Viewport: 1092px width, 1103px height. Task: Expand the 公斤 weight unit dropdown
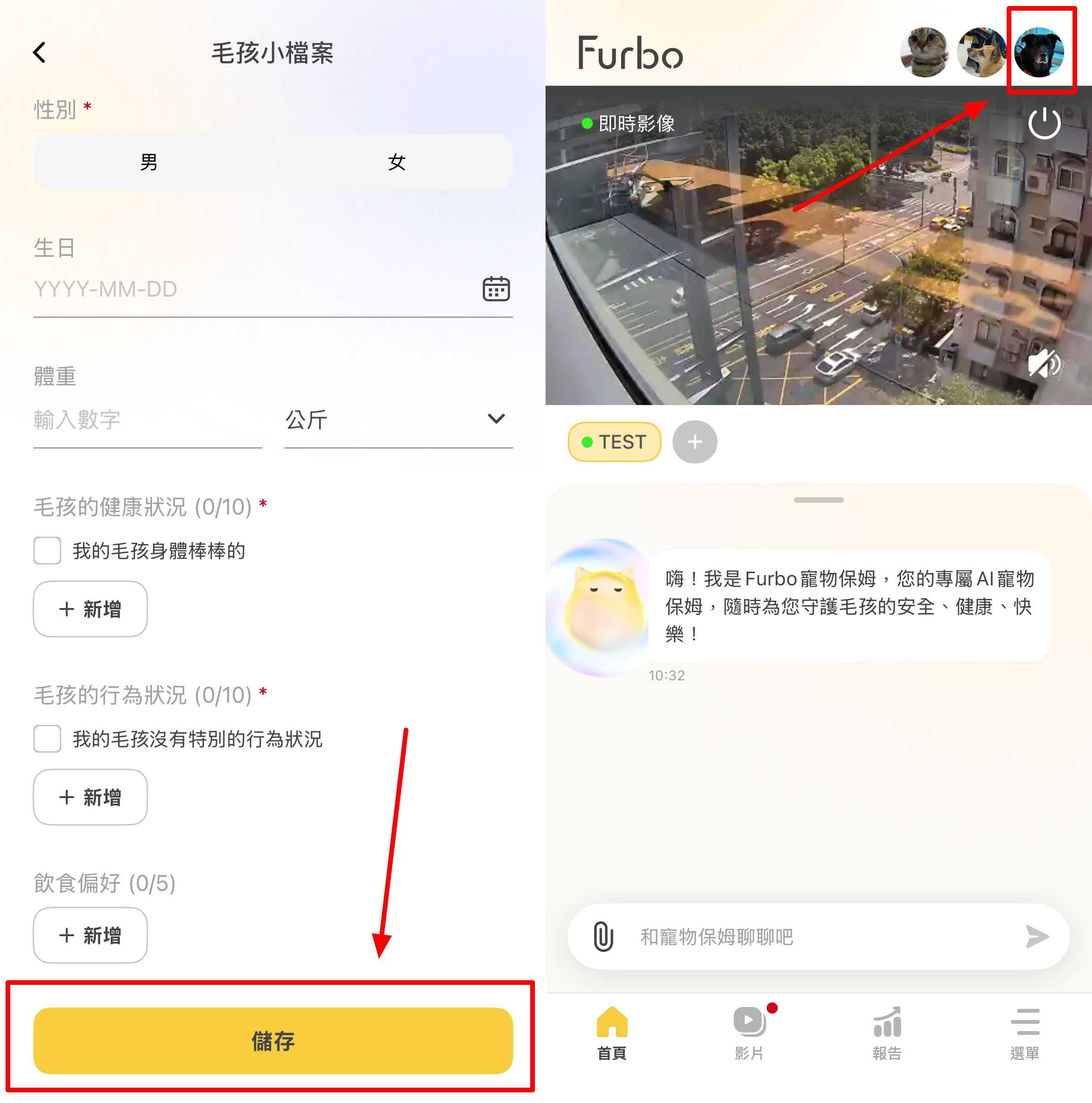tap(398, 420)
